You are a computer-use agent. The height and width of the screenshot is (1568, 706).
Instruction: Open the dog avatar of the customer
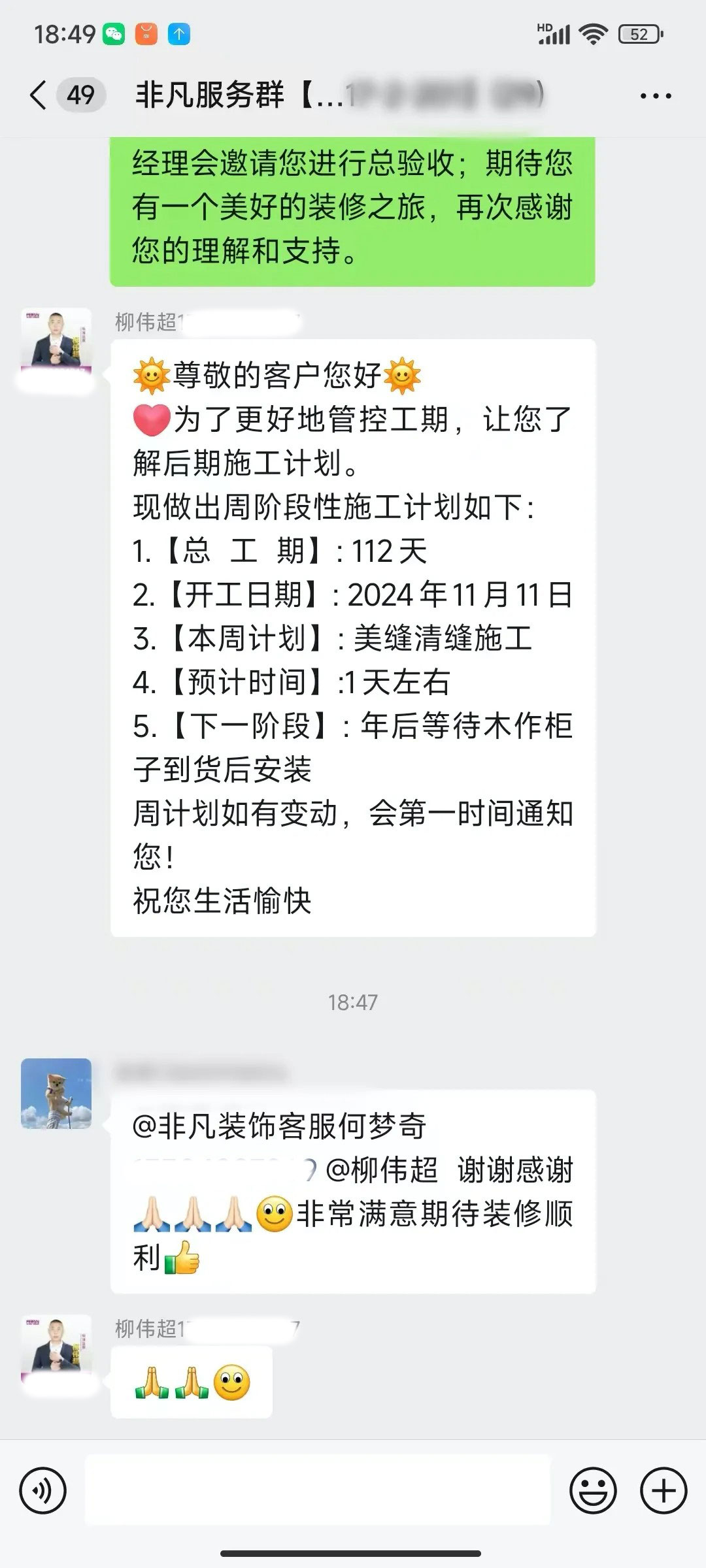point(56,1094)
